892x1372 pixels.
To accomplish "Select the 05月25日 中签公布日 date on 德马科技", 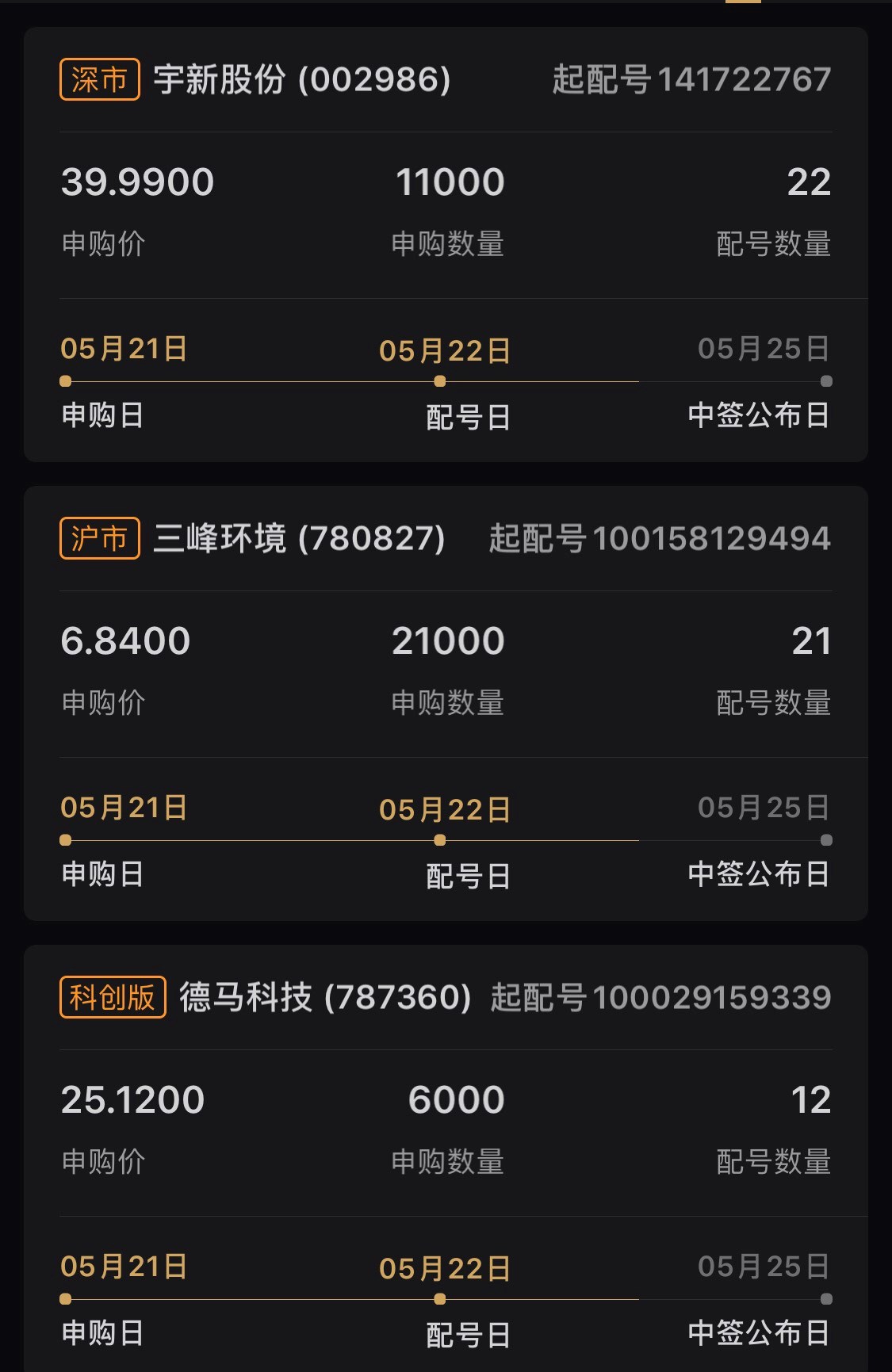I will point(761,1267).
